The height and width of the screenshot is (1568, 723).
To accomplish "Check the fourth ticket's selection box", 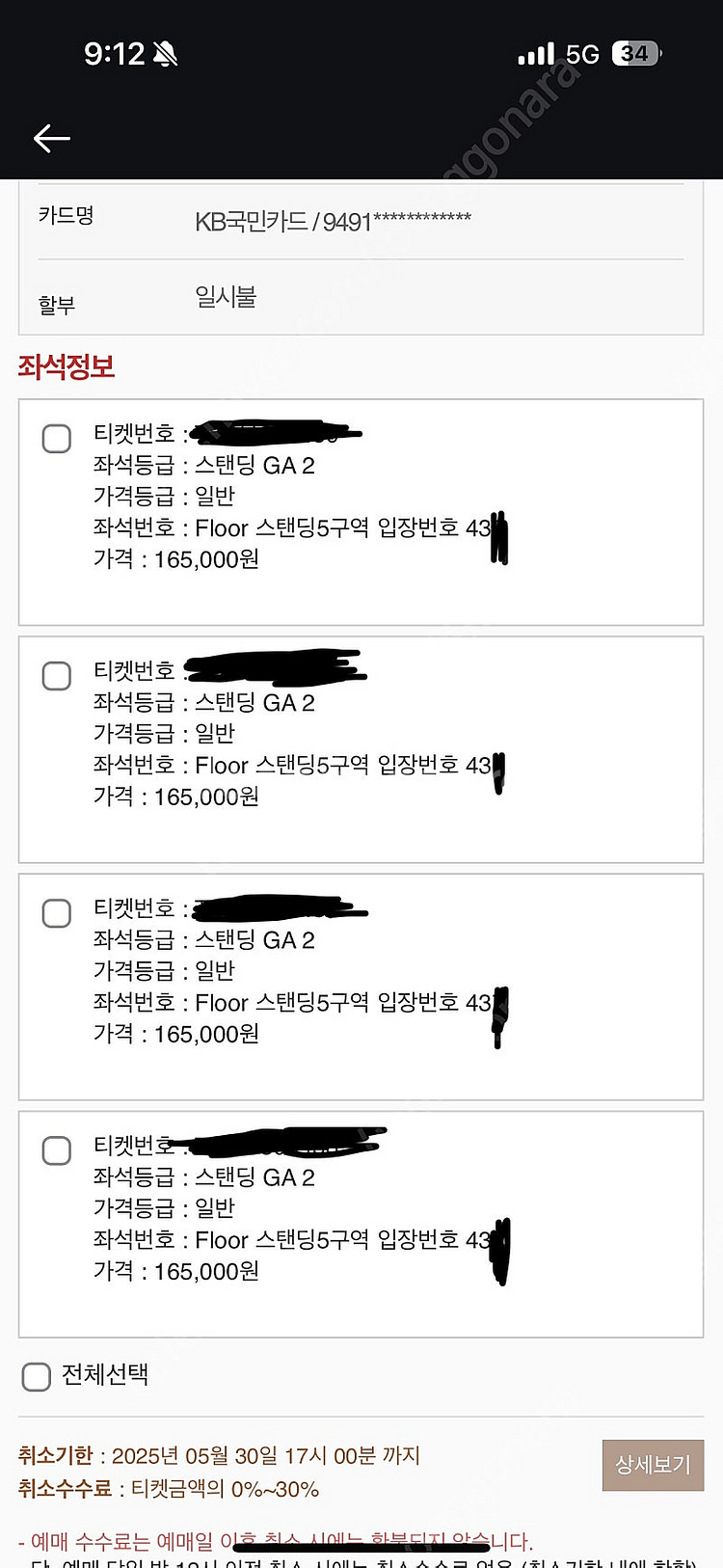I will click(x=57, y=1150).
